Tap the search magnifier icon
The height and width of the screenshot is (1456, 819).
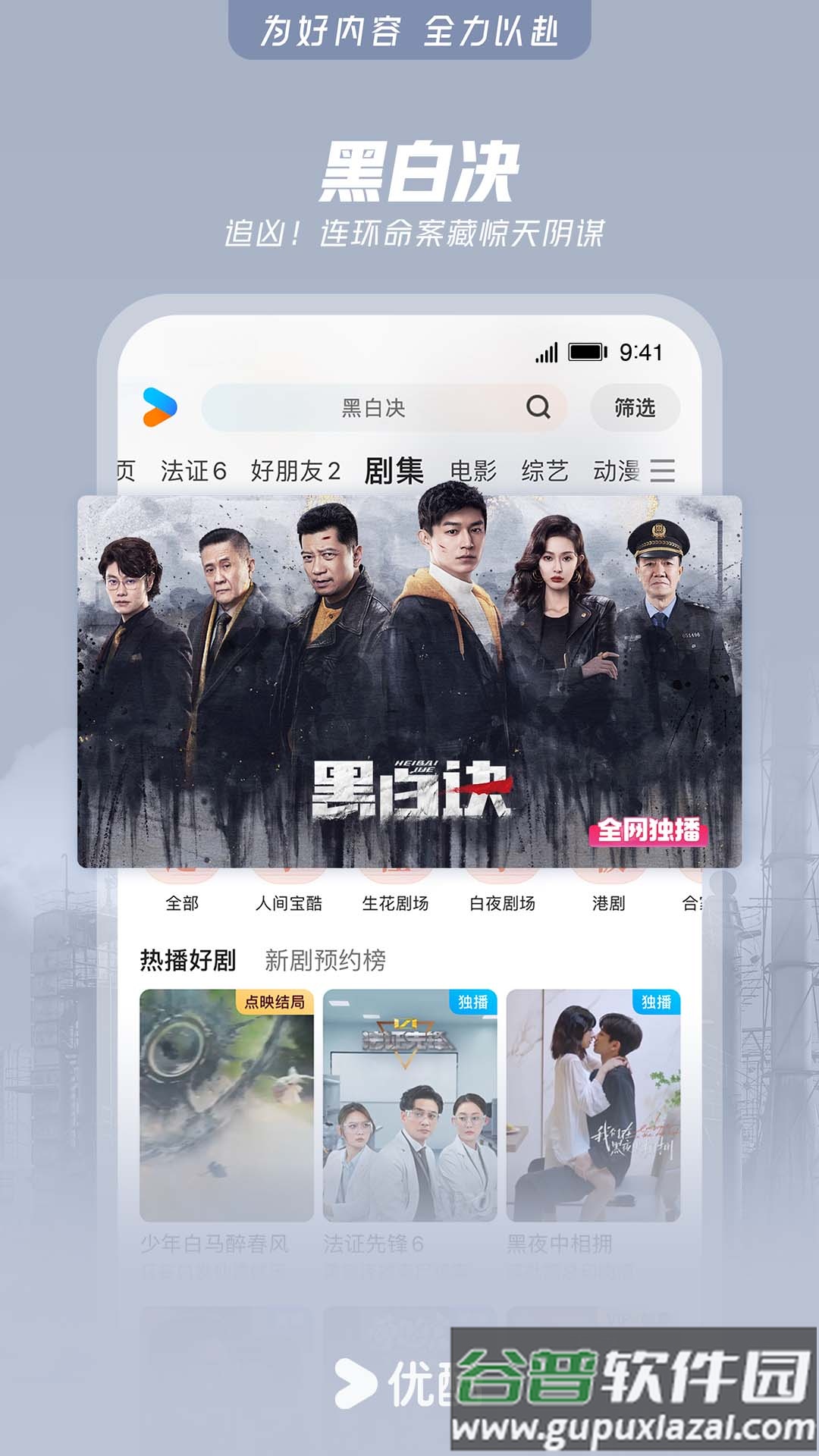tap(538, 408)
